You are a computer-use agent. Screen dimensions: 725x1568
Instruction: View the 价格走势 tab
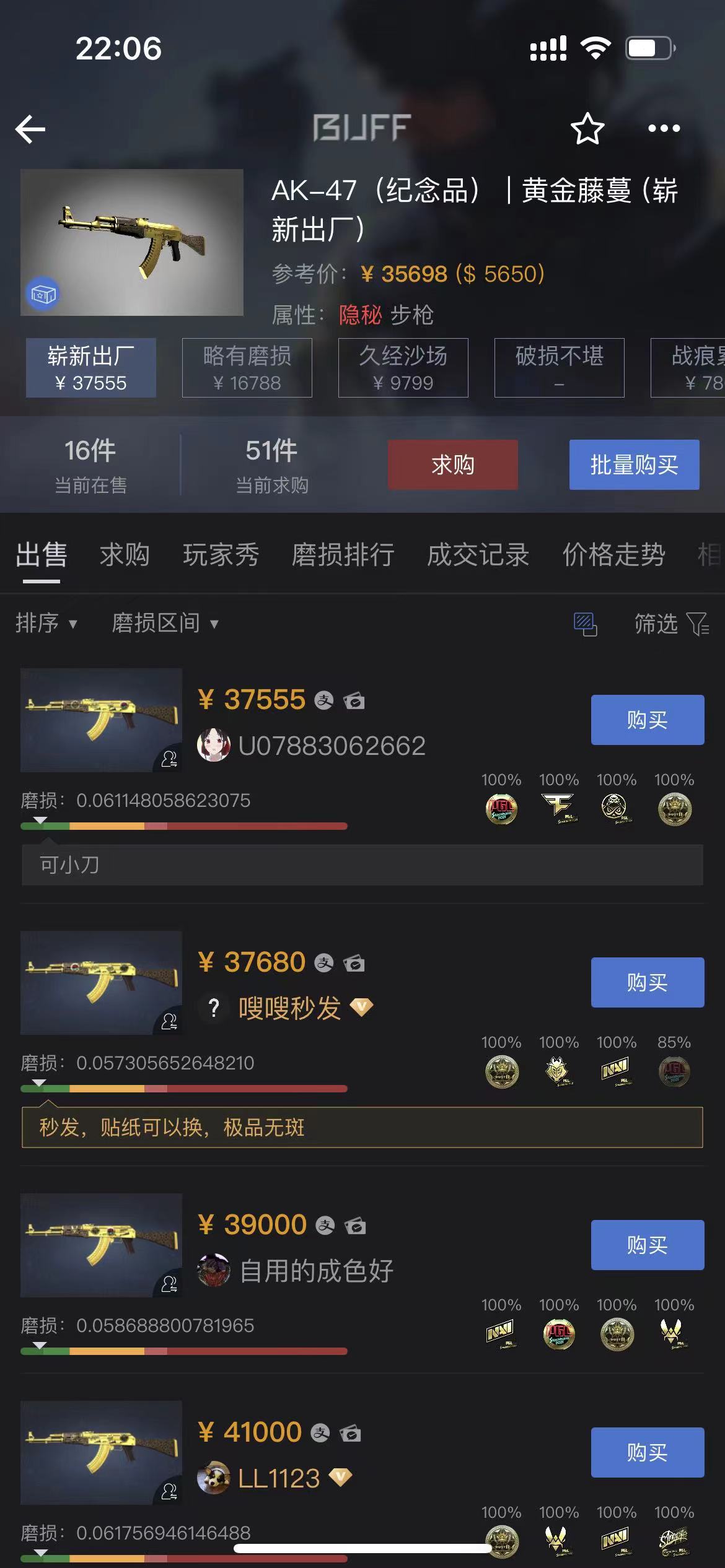tap(613, 554)
